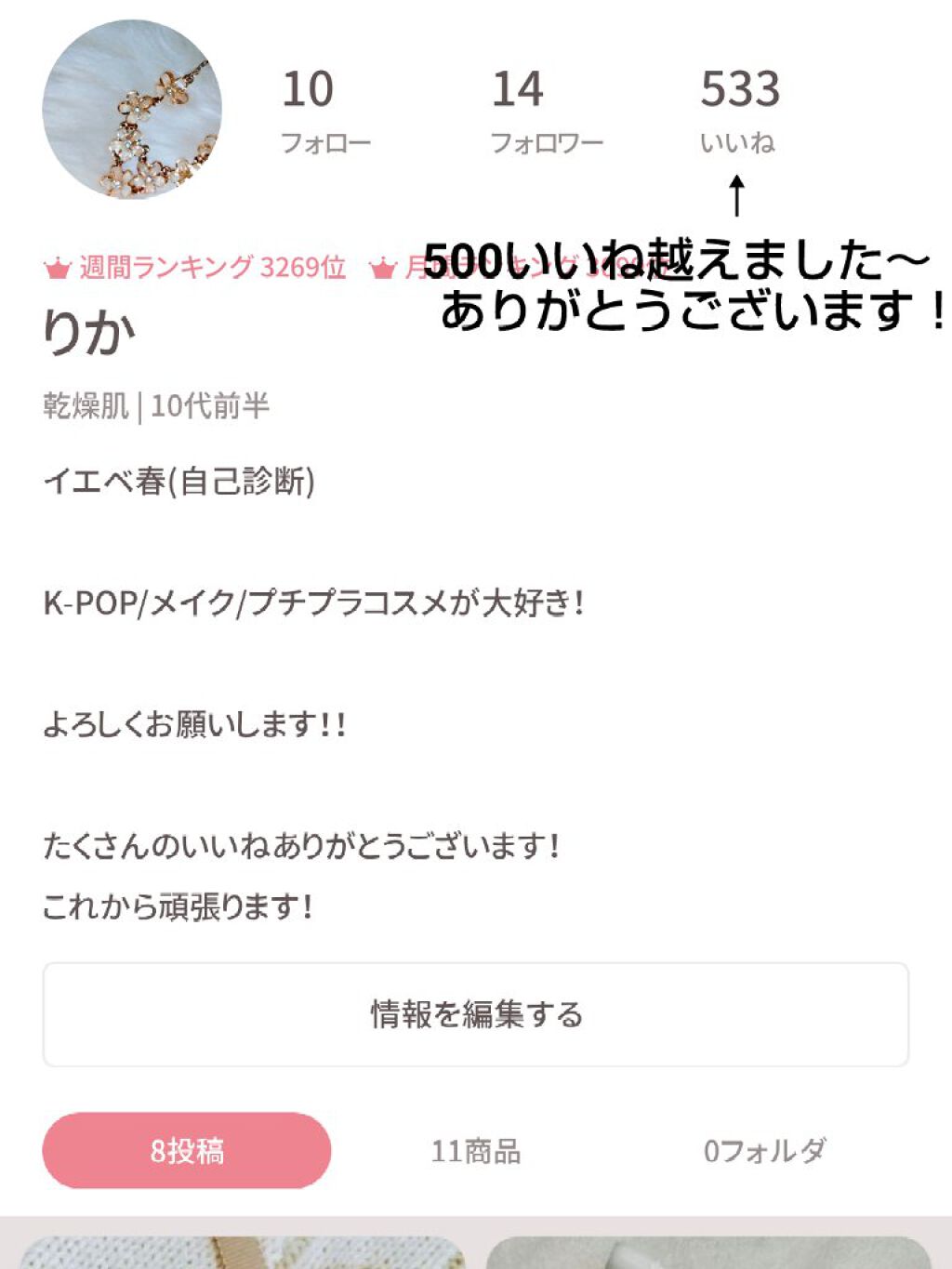Open the 情報を編集する profile edit button
This screenshot has height=1269, width=952.
click(x=475, y=1014)
